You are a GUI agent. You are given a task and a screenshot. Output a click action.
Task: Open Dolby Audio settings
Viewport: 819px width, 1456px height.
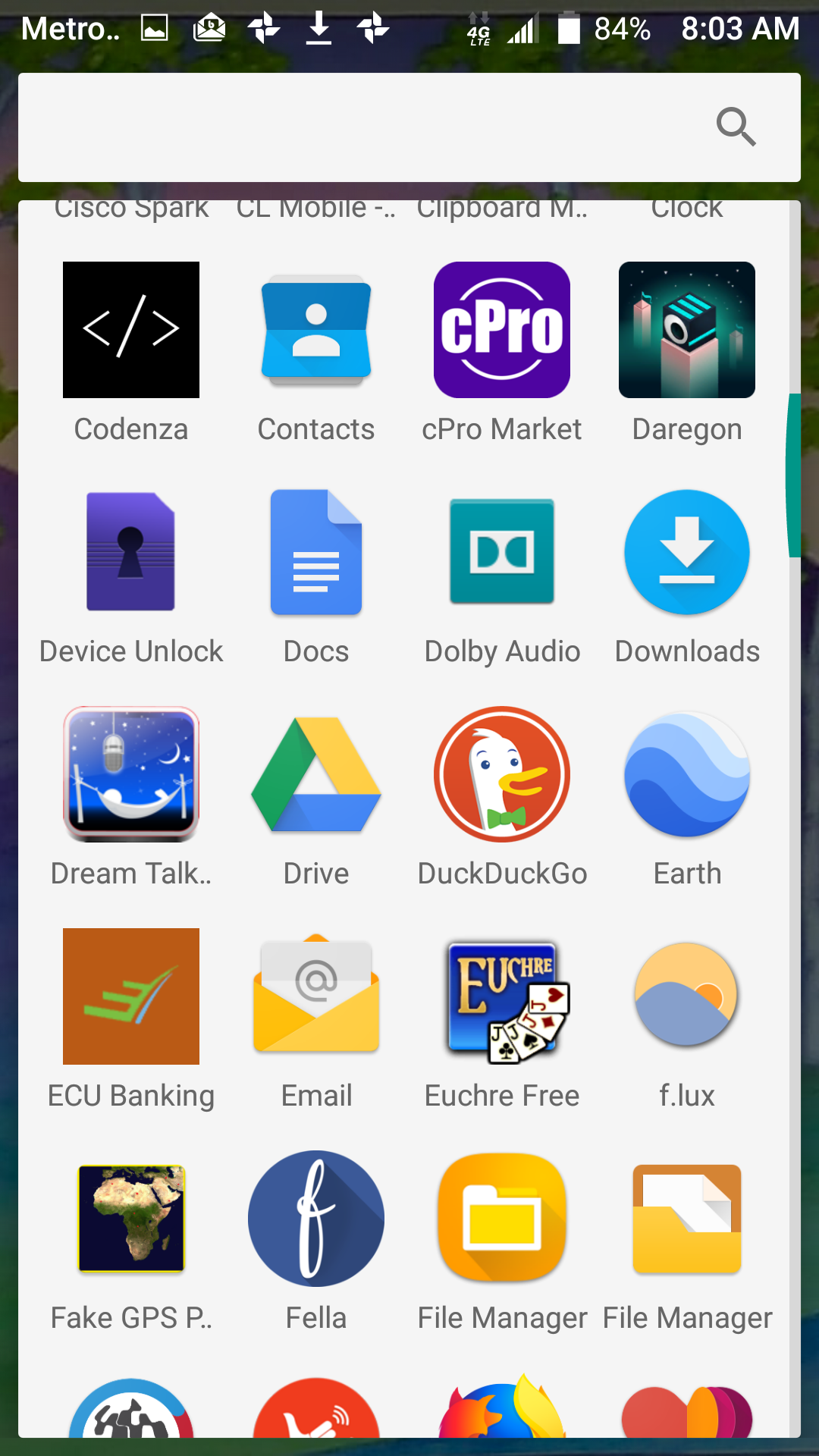click(502, 552)
